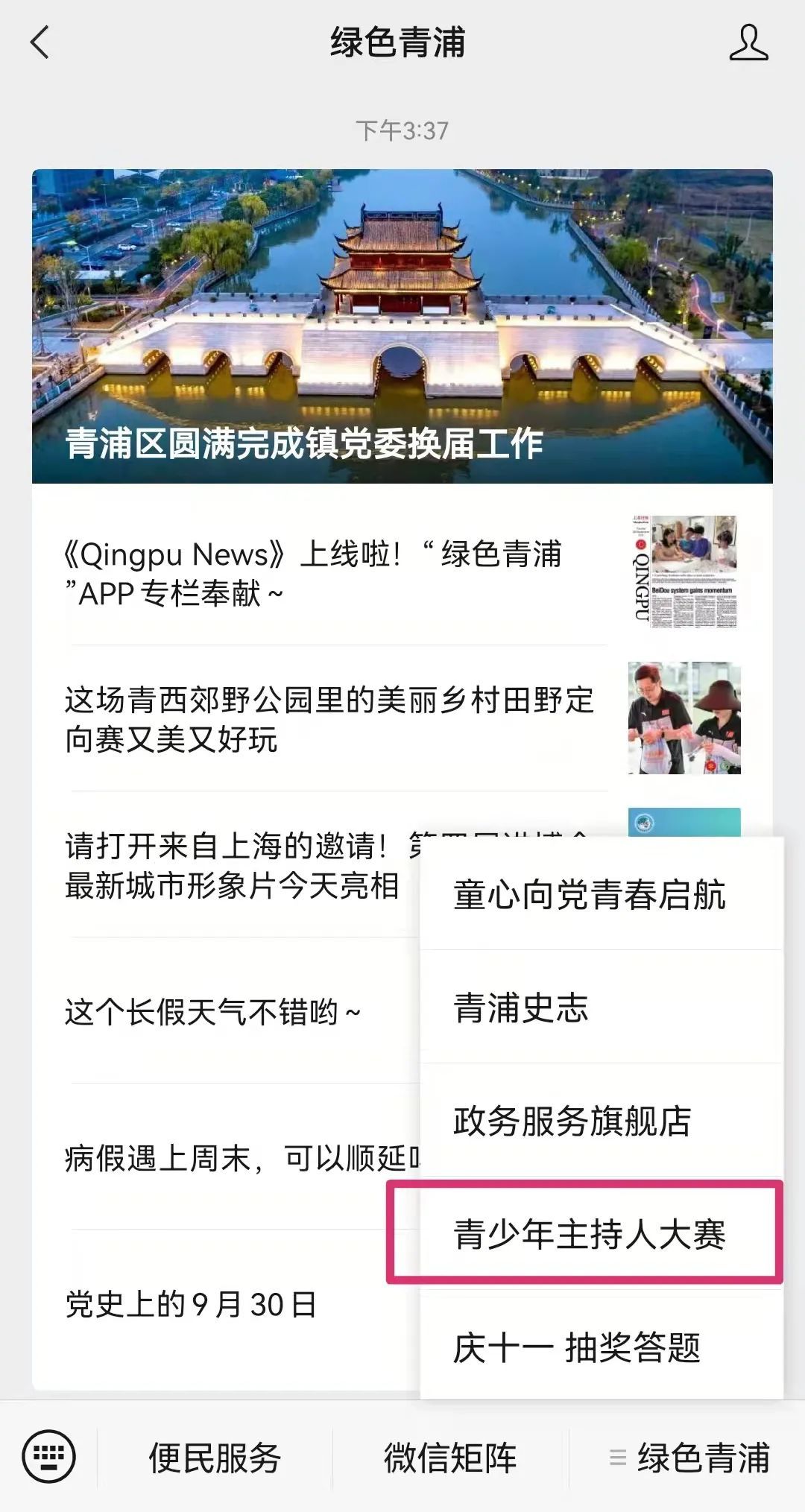This screenshot has width=805, height=1512.
Task: Collapse the 绿色青浦 bottom menu
Action: (x=689, y=1458)
